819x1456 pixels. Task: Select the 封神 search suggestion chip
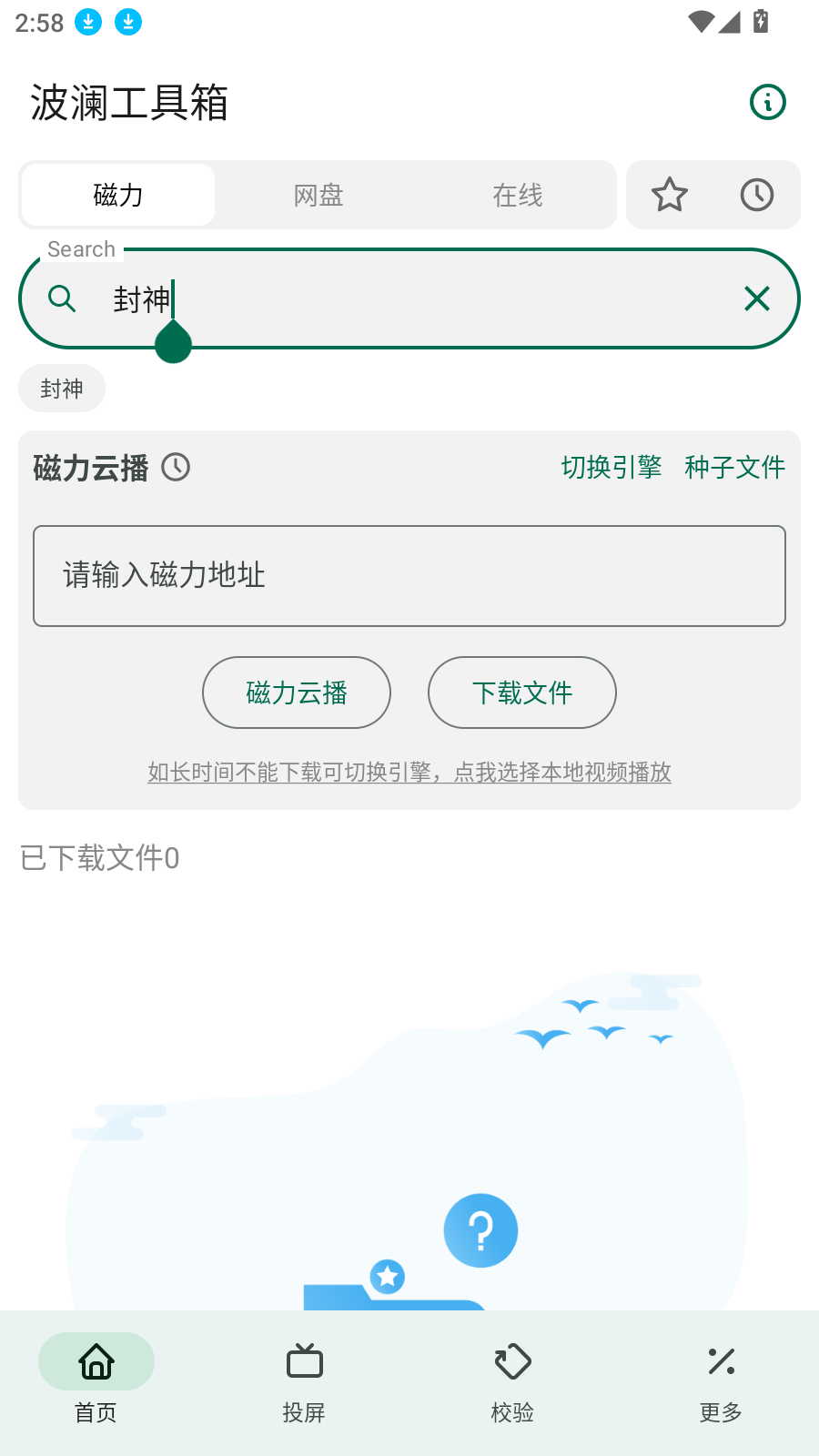point(62,388)
